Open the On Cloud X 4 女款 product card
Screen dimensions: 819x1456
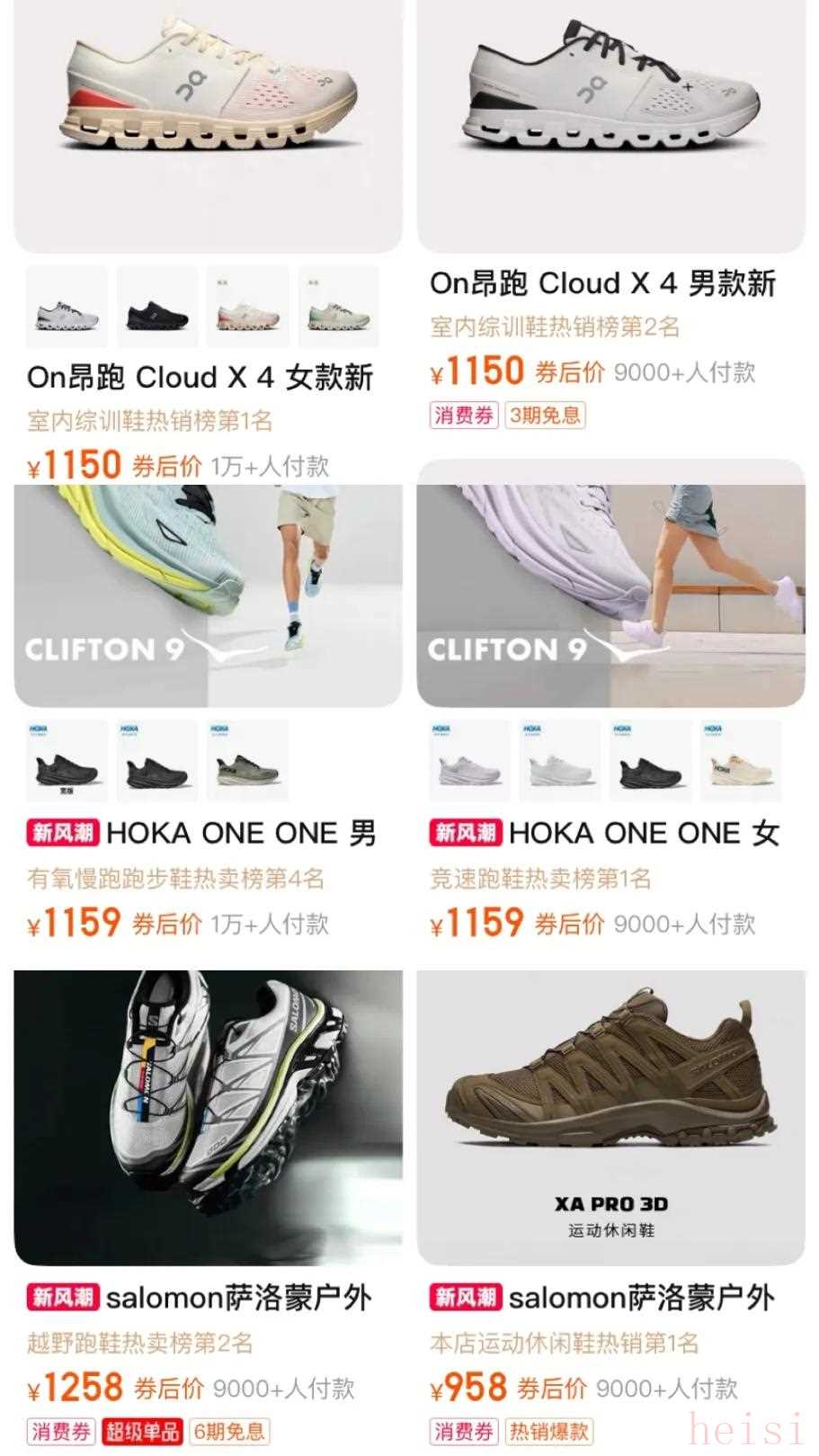(x=208, y=126)
